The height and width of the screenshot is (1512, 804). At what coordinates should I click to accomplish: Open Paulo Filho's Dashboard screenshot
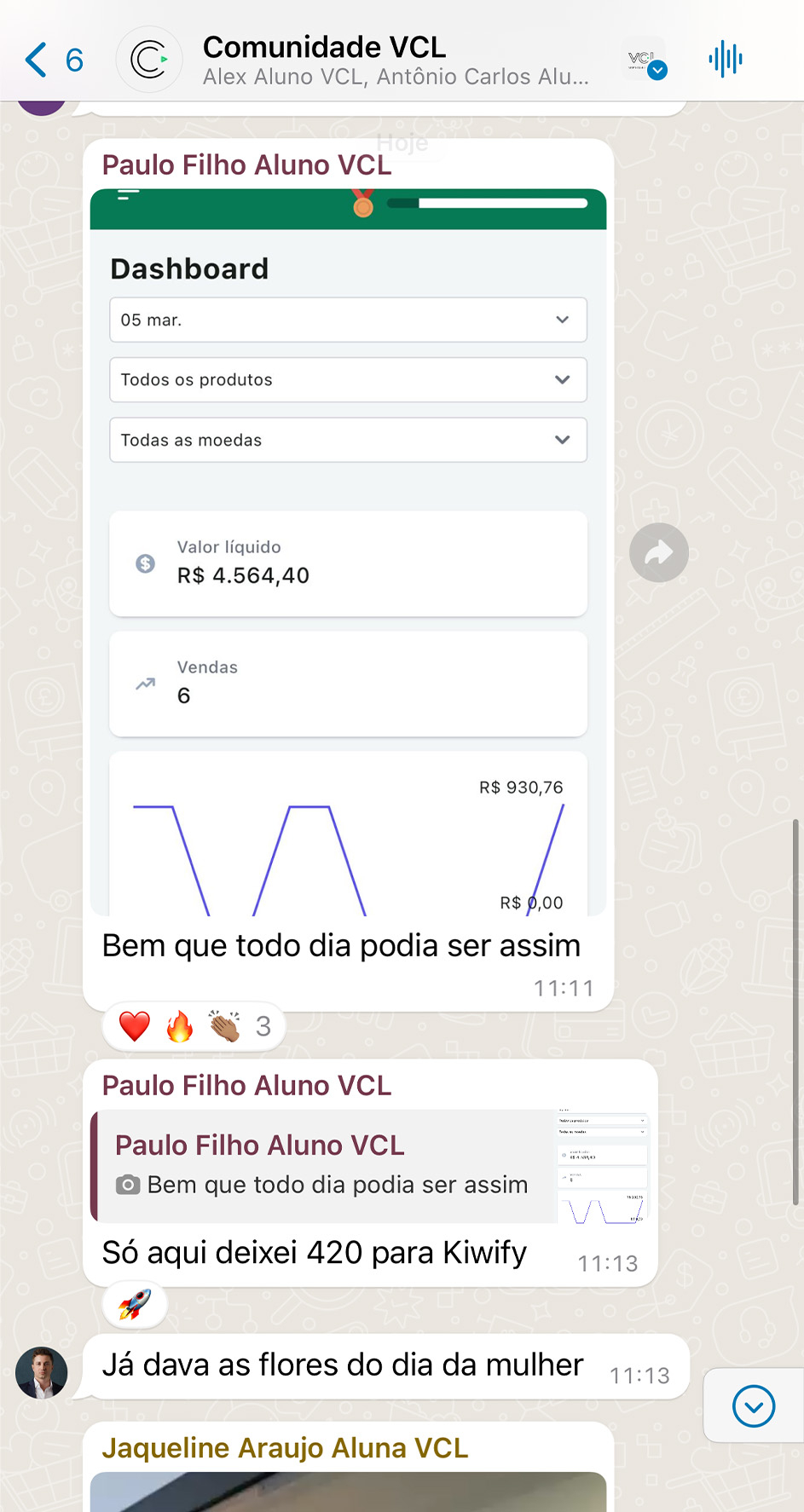(348, 552)
